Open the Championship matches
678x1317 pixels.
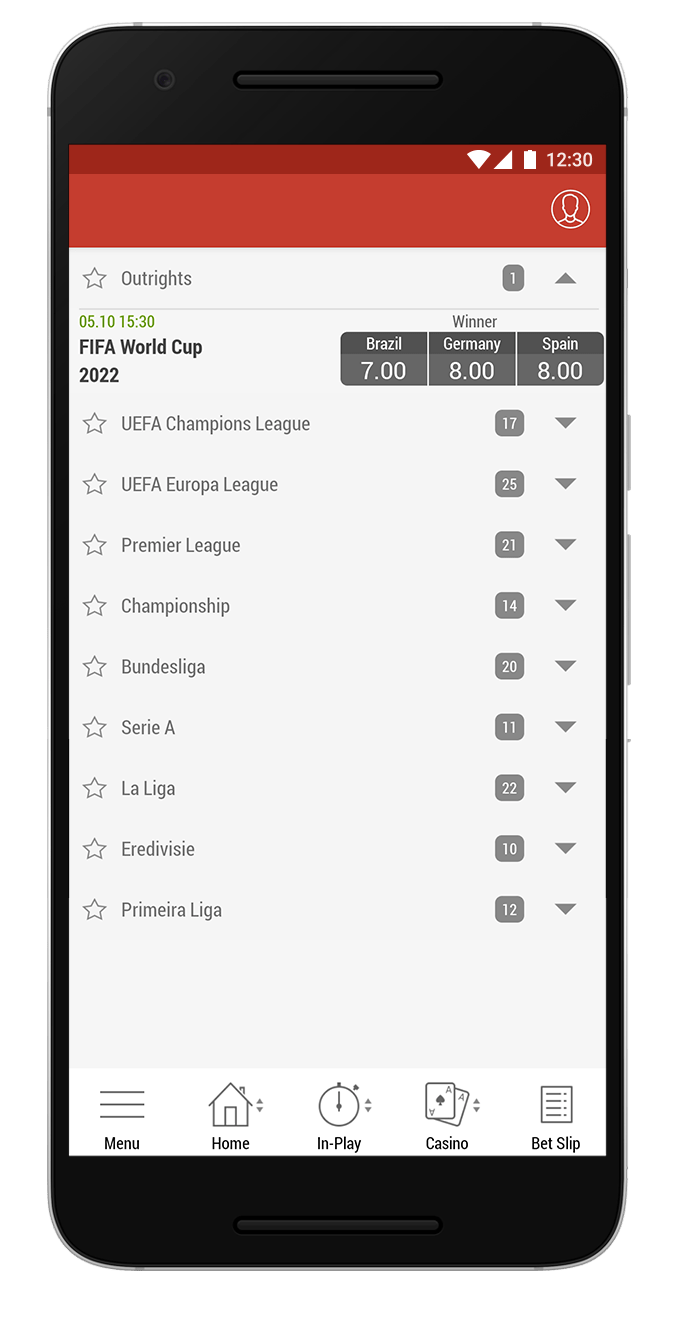coord(565,606)
